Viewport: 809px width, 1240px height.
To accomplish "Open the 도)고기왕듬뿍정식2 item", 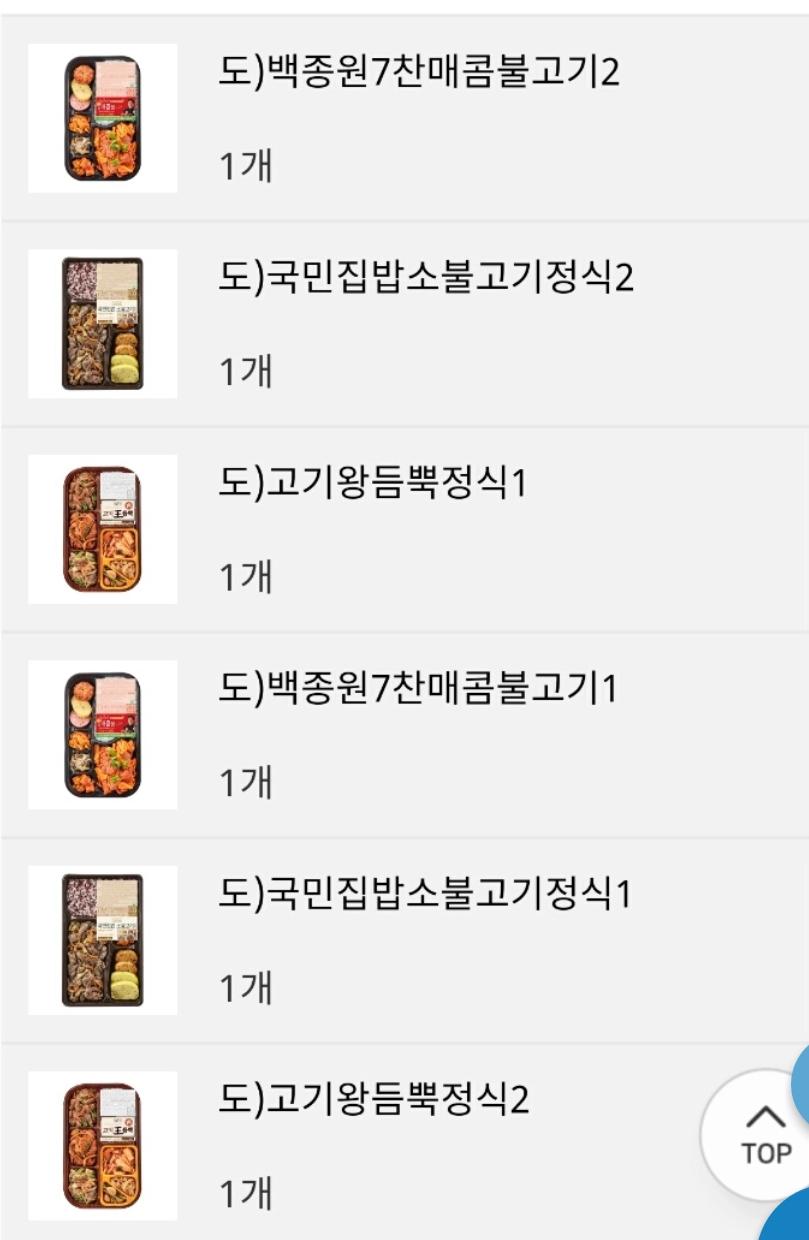I will tap(375, 1101).
